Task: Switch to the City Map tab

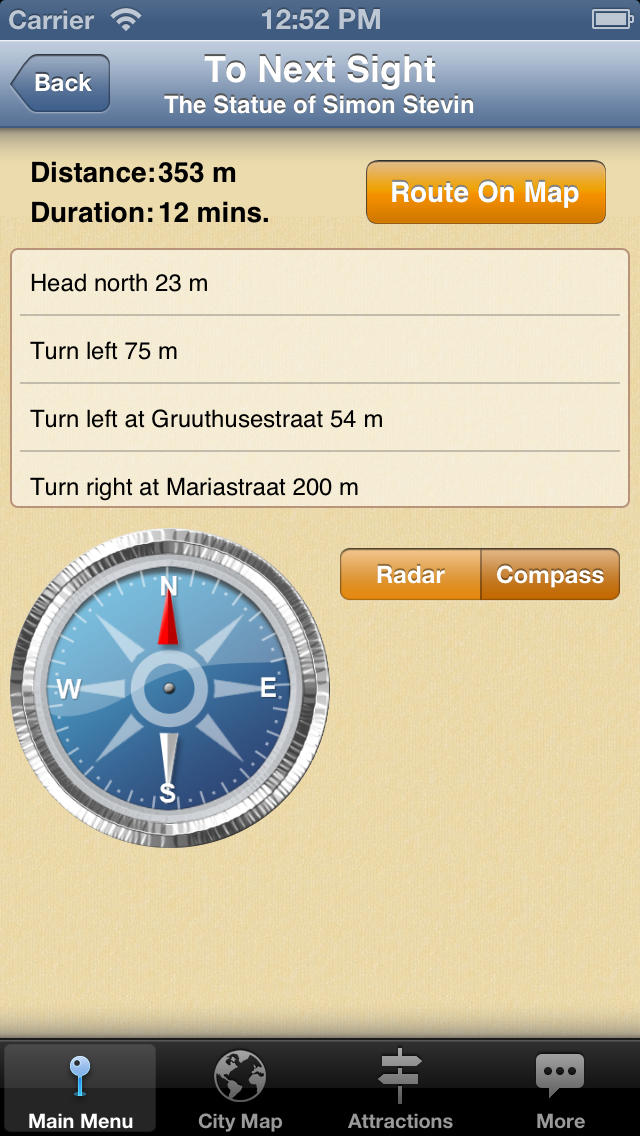Action: click(x=240, y=1088)
